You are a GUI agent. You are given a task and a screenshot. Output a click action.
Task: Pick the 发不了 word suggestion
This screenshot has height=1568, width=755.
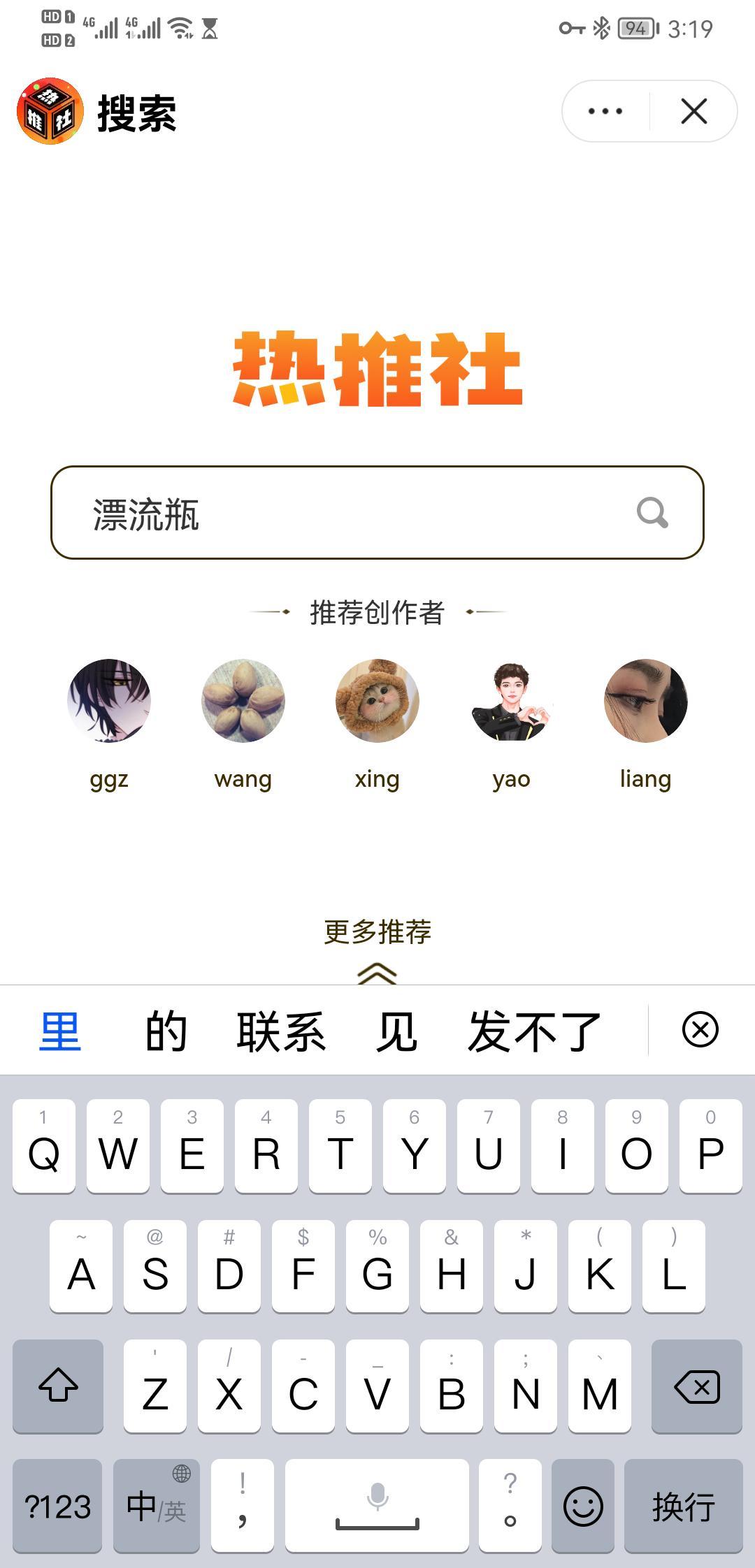click(534, 1031)
